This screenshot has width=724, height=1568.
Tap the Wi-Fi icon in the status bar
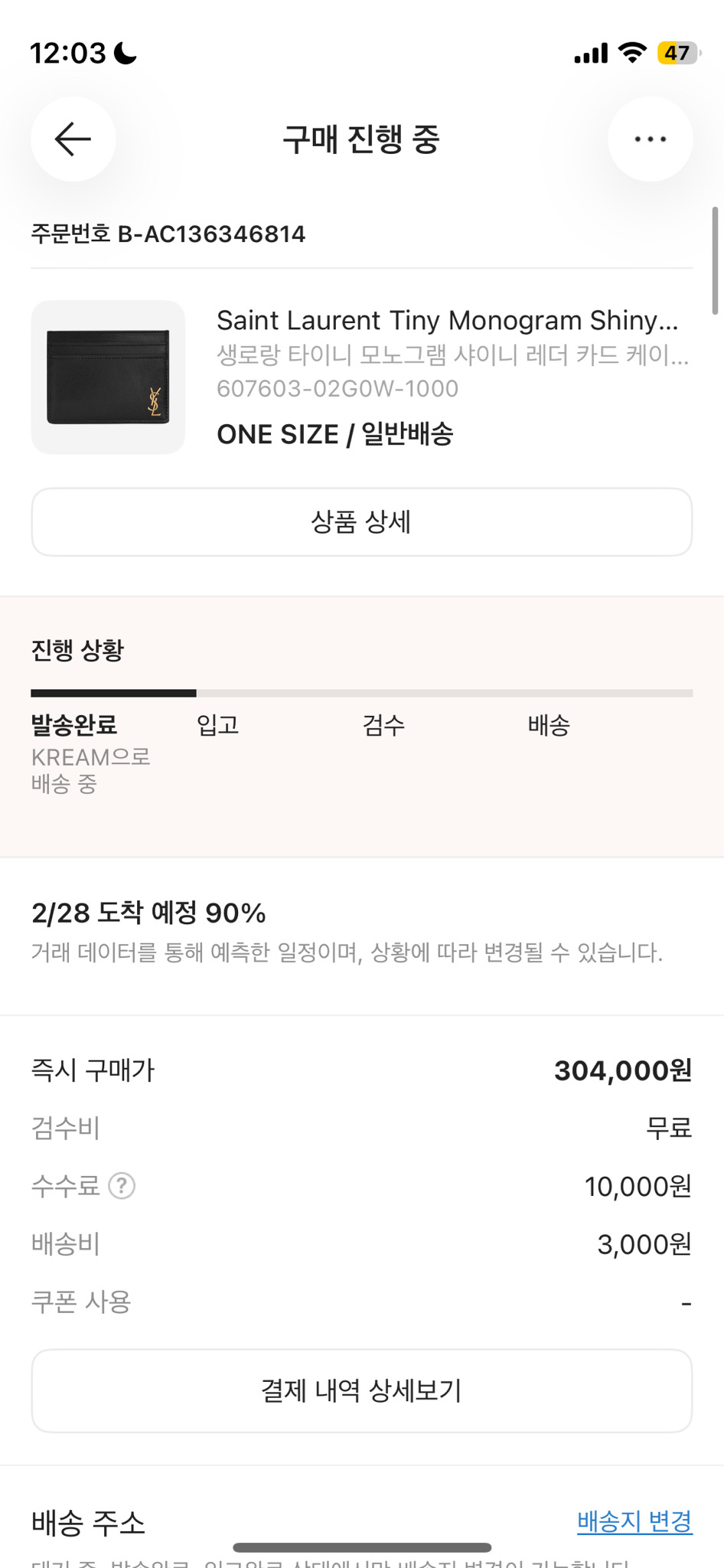[632, 51]
